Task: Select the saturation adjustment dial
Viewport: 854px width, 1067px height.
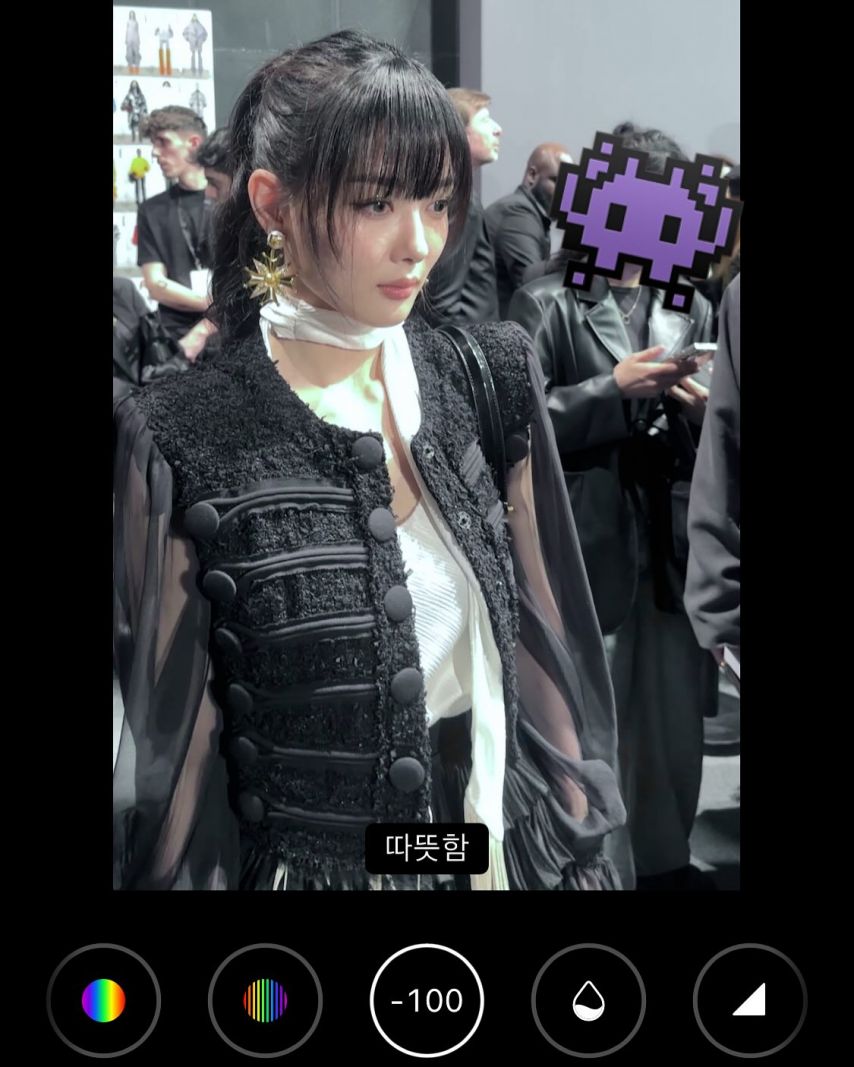Action: pyautogui.click(x=103, y=1000)
